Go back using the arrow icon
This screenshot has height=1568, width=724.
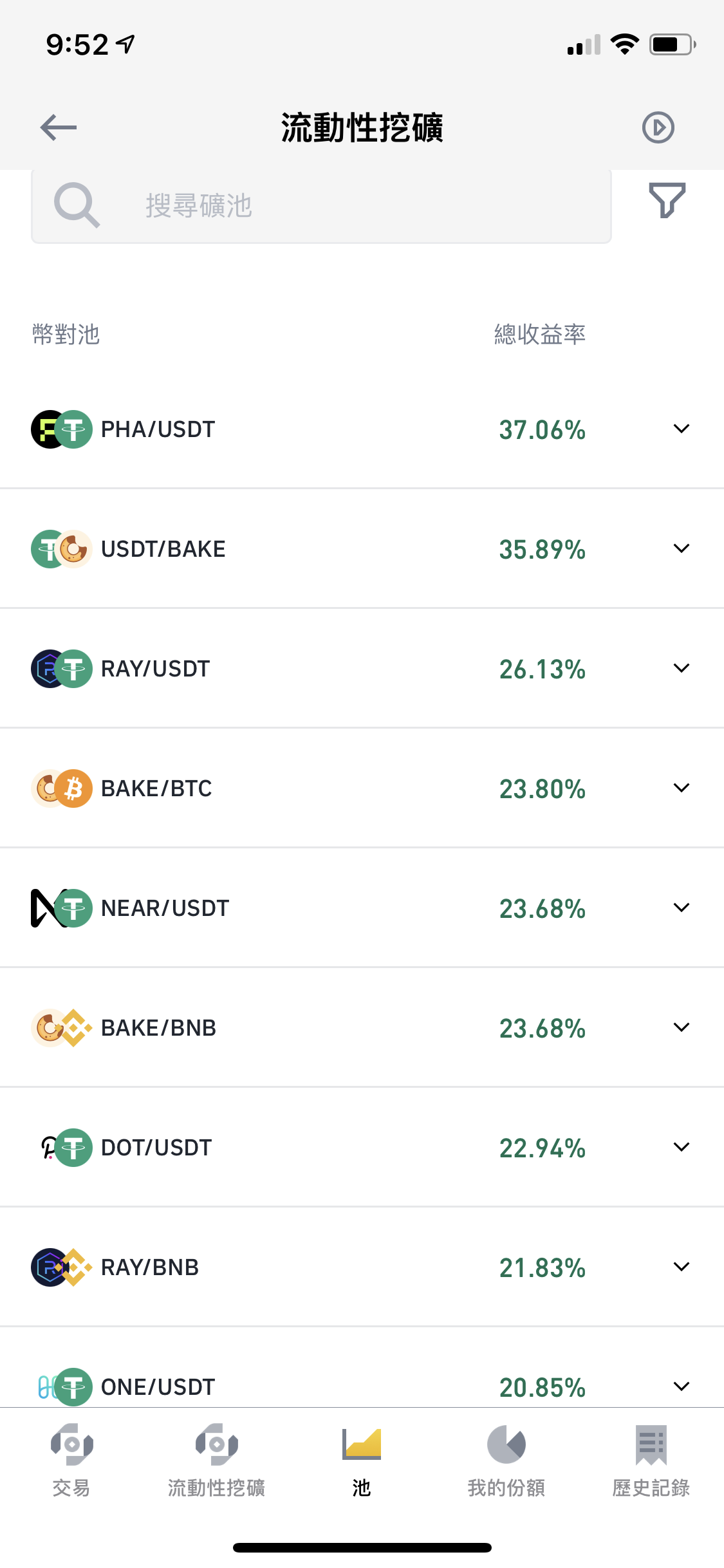point(58,127)
